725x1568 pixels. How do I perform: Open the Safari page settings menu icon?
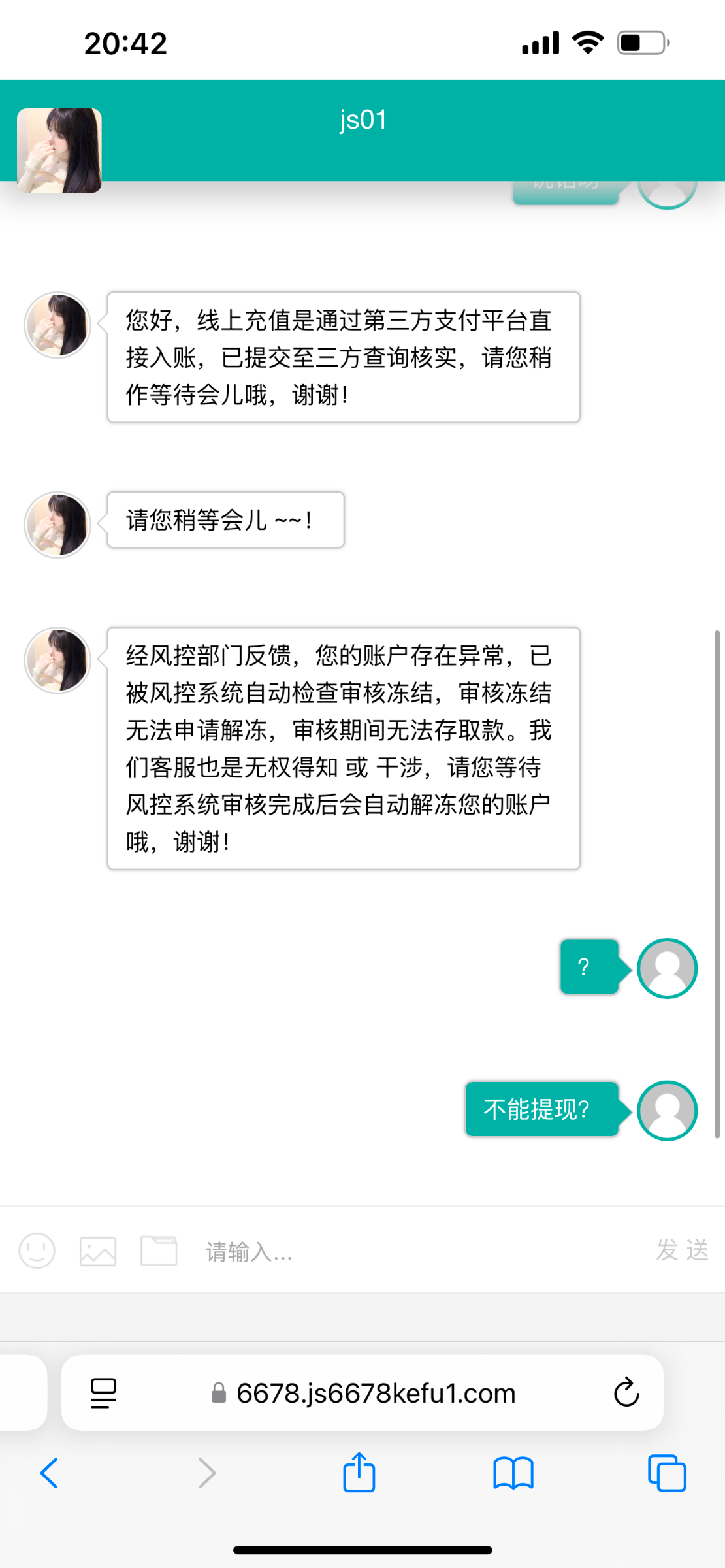point(103,1393)
